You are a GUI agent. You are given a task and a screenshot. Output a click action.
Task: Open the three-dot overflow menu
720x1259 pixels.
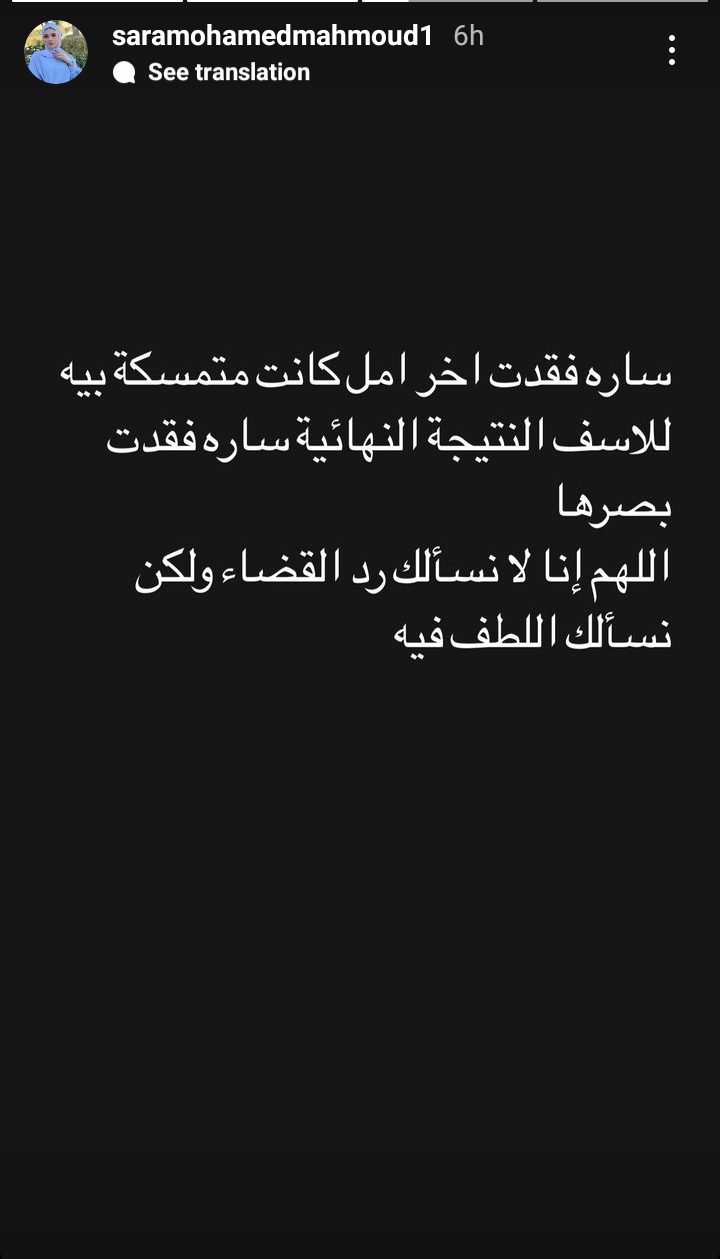[x=672, y=50]
